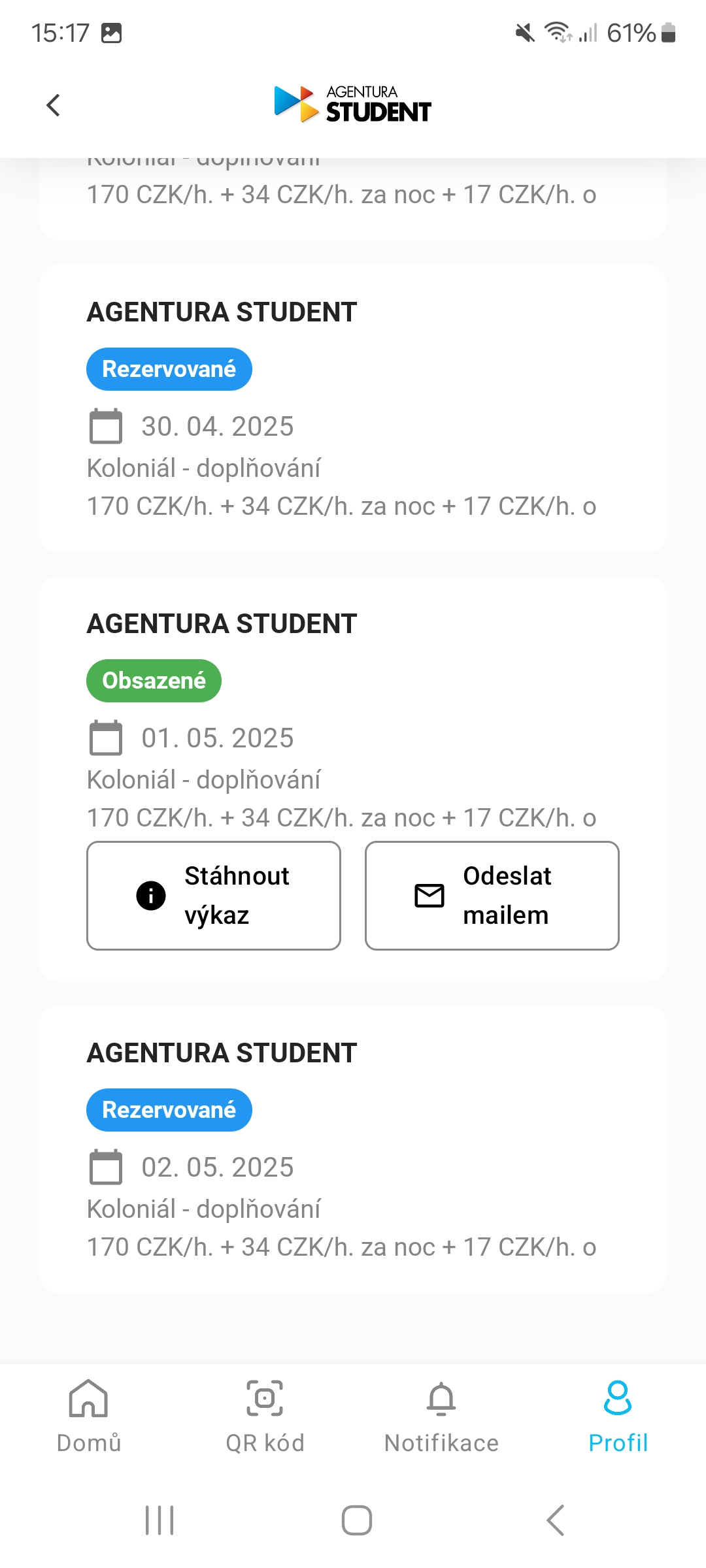Tap Stáhnout výkaz button

pos(214,896)
